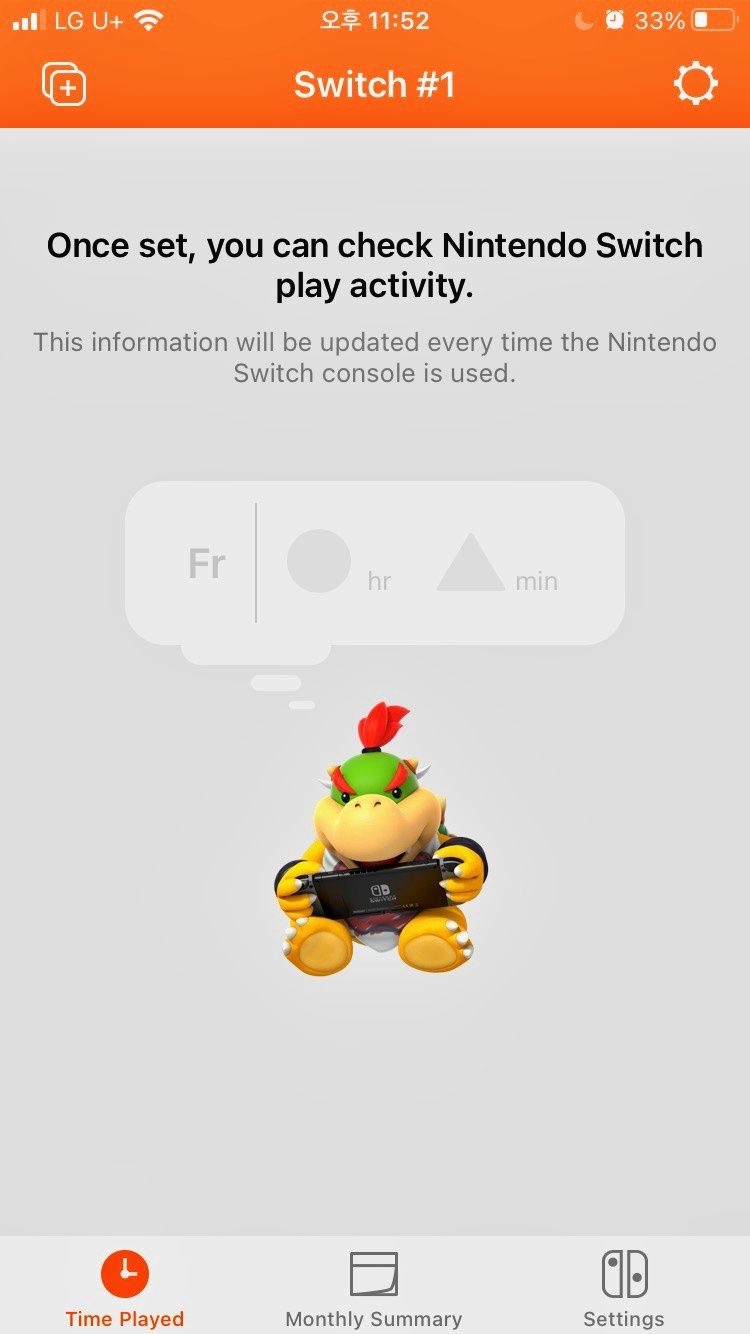Switch to the Monthly Summary tab
Screen dimensions: 750x1334
pos(374,1288)
